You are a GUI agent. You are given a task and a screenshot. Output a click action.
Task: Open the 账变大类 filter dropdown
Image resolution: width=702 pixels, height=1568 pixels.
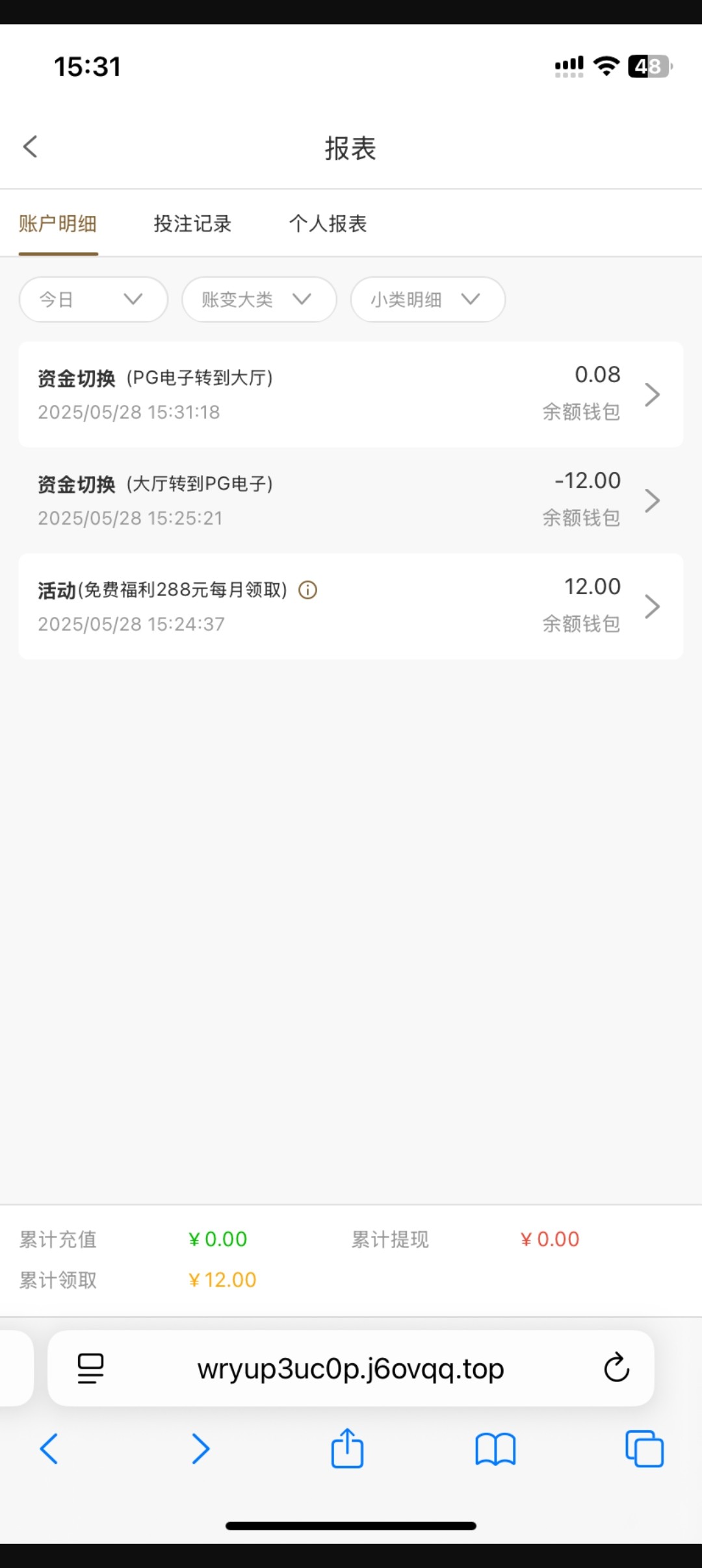click(259, 299)
